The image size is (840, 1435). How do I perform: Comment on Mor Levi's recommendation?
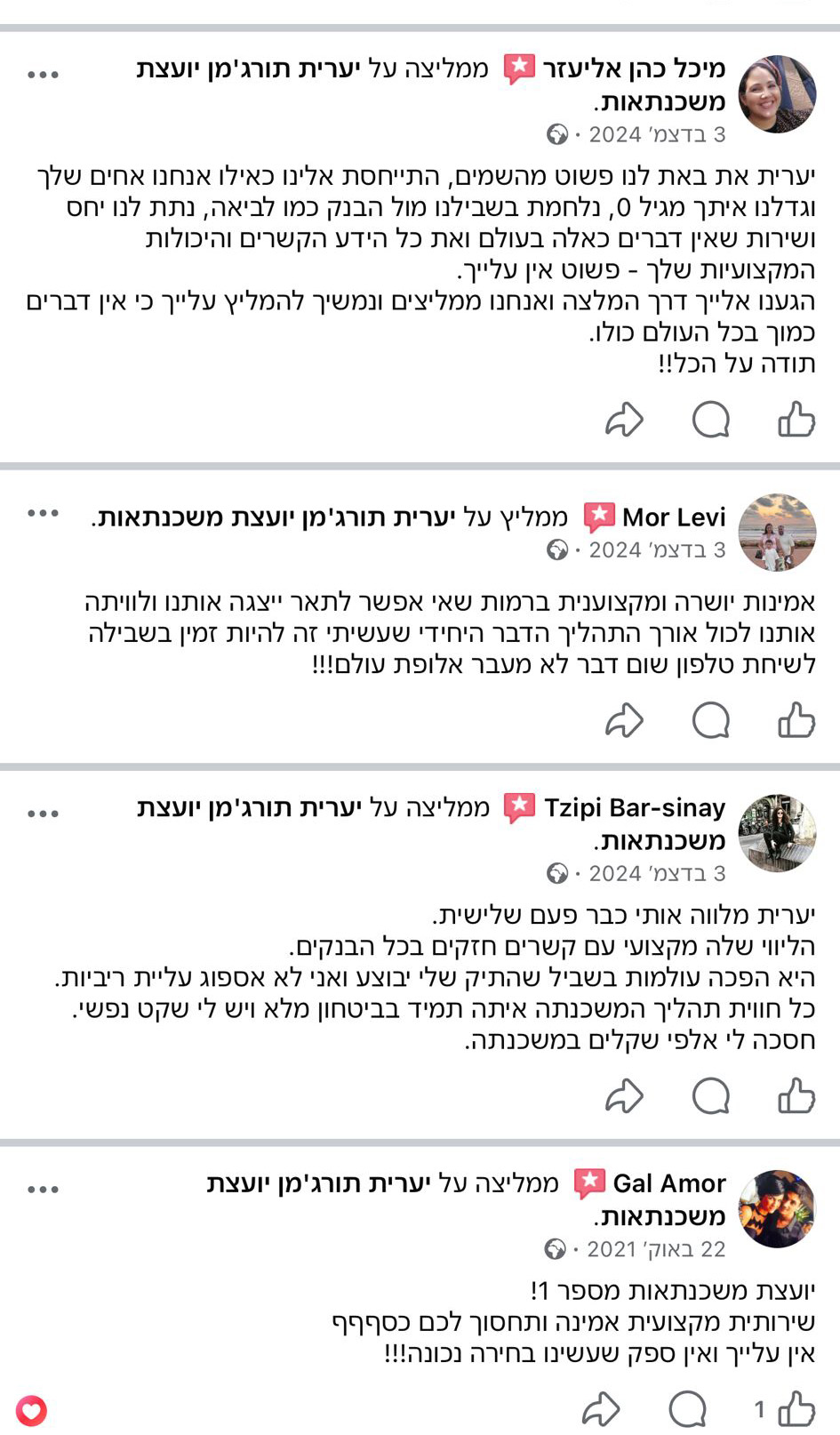[710, 720]
